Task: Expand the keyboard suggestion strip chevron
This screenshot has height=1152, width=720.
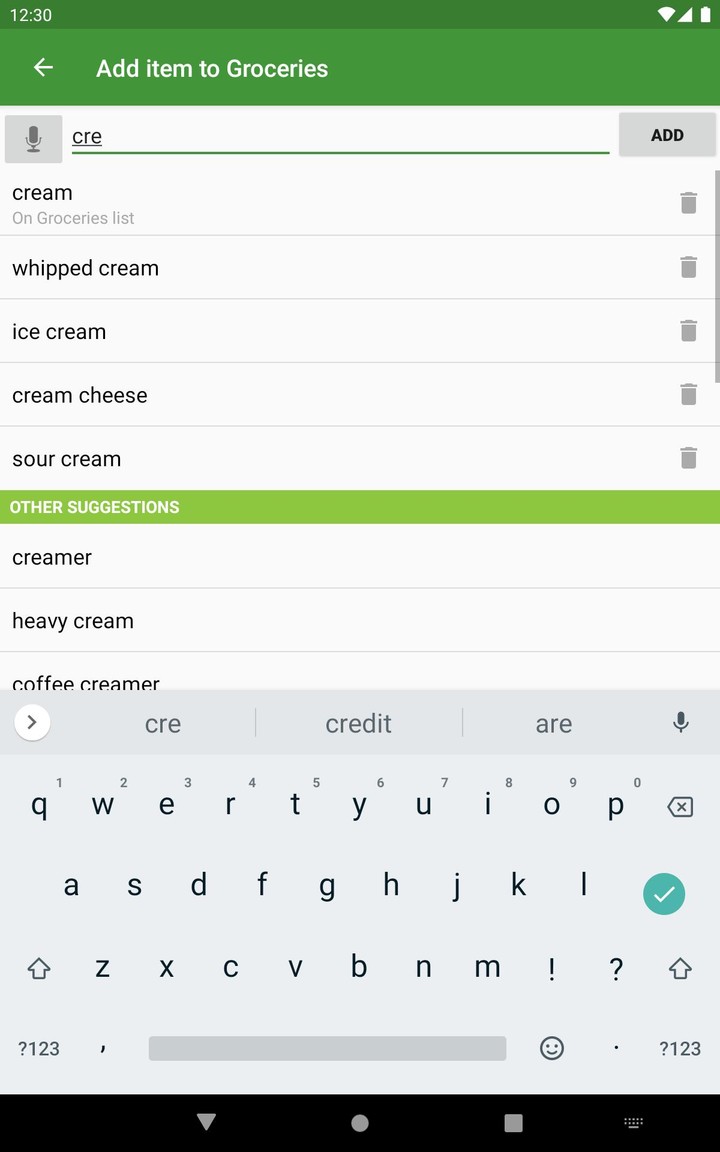Action: point(32,722)
